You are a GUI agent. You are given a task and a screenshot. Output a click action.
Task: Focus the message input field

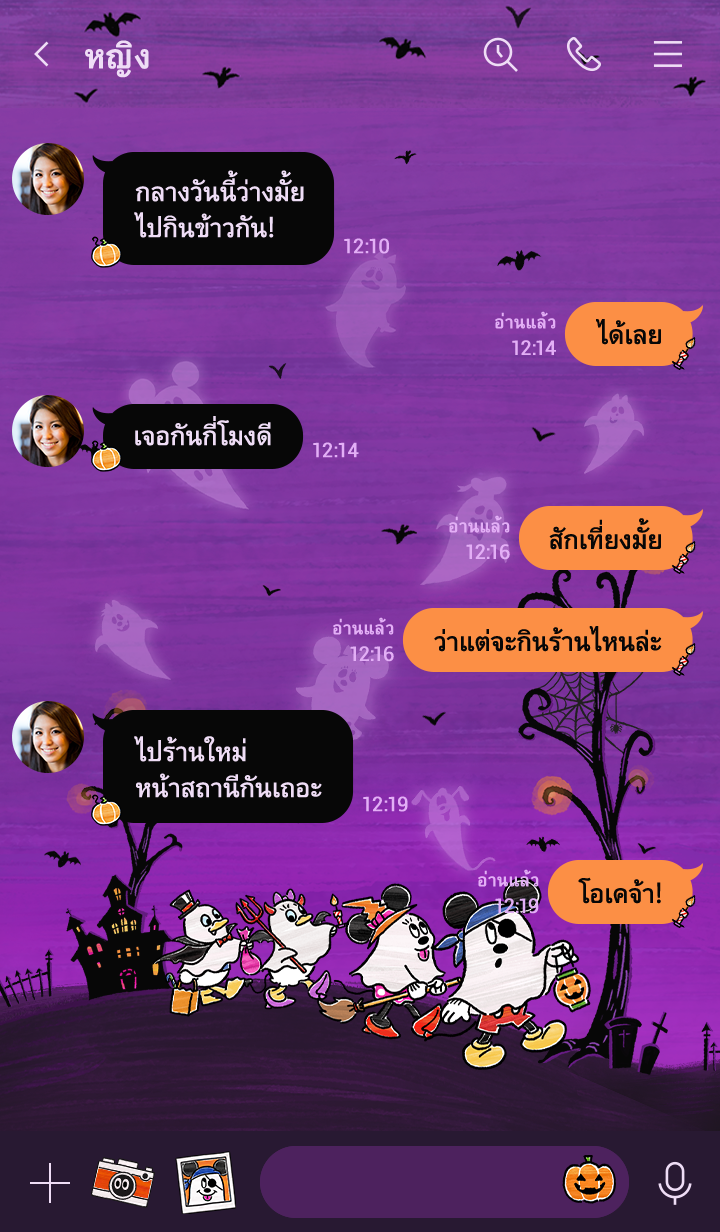click(x=405, y=1182)
